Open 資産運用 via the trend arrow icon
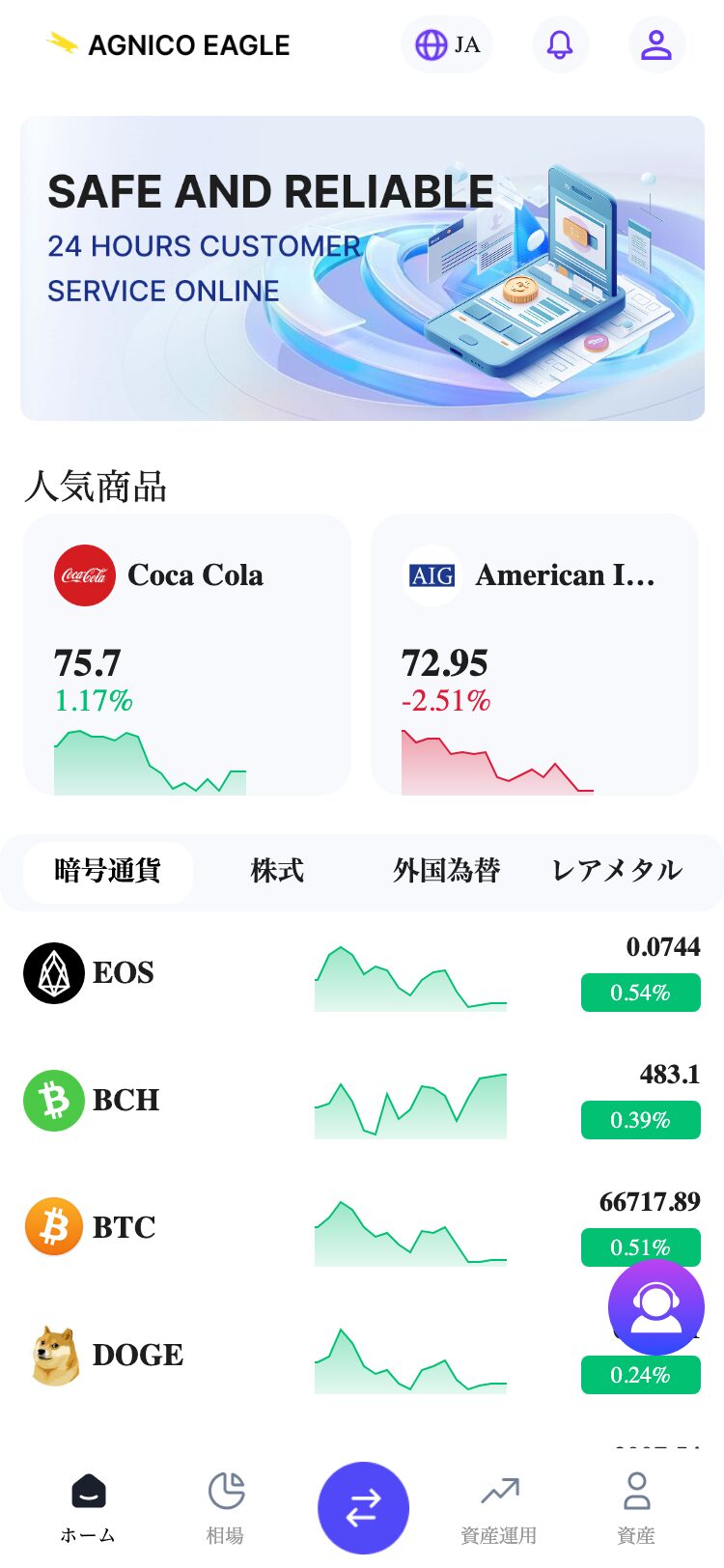Image resolution: width=724 pixels, height=1568 pixels. coord(497,1493)
